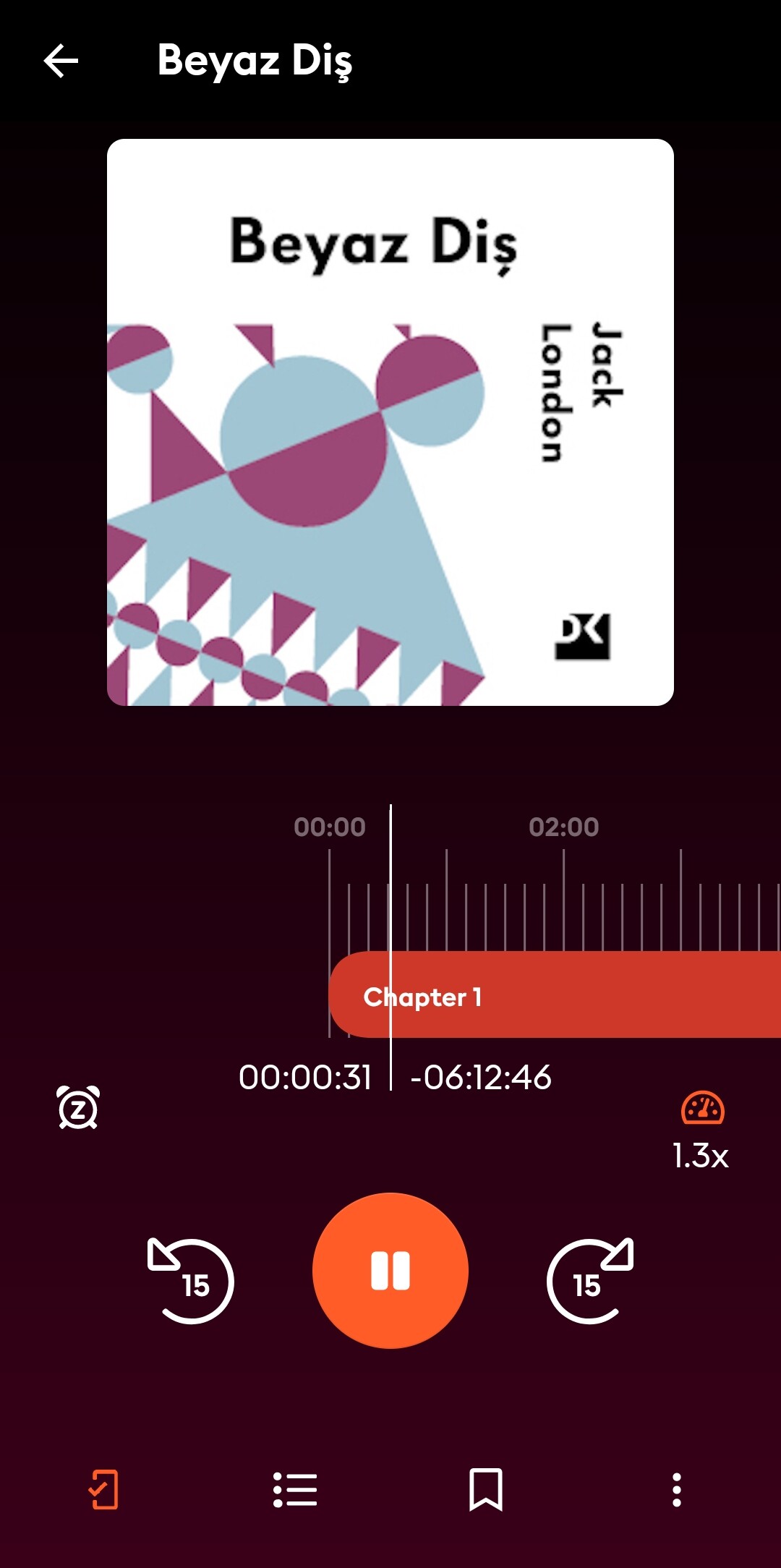Pause the audiobook playback

pyautogui.click(x=390, y=1271)
